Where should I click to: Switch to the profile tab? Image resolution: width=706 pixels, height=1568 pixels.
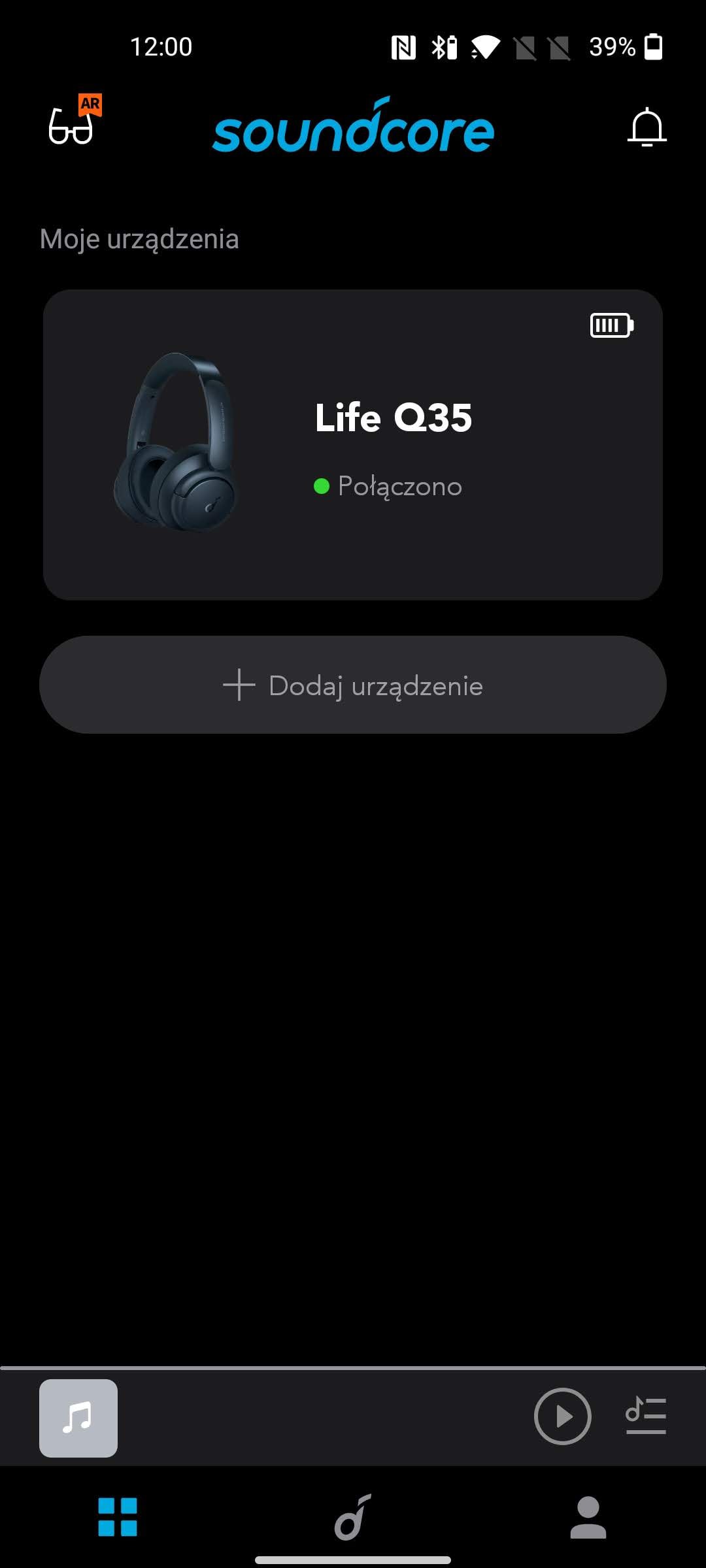(x=588, y=1517)
